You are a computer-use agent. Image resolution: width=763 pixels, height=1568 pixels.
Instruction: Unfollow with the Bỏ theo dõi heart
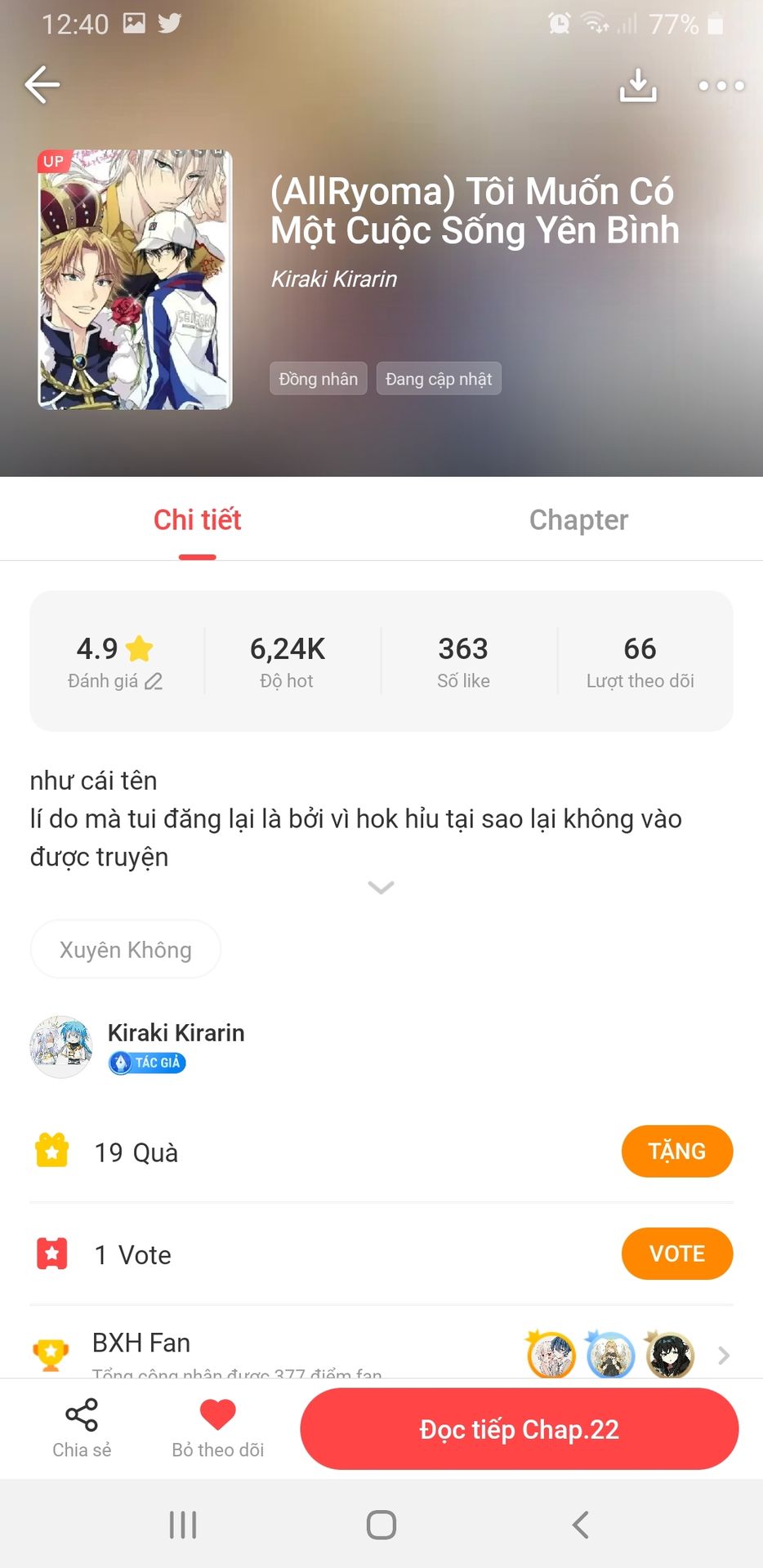218,1429
